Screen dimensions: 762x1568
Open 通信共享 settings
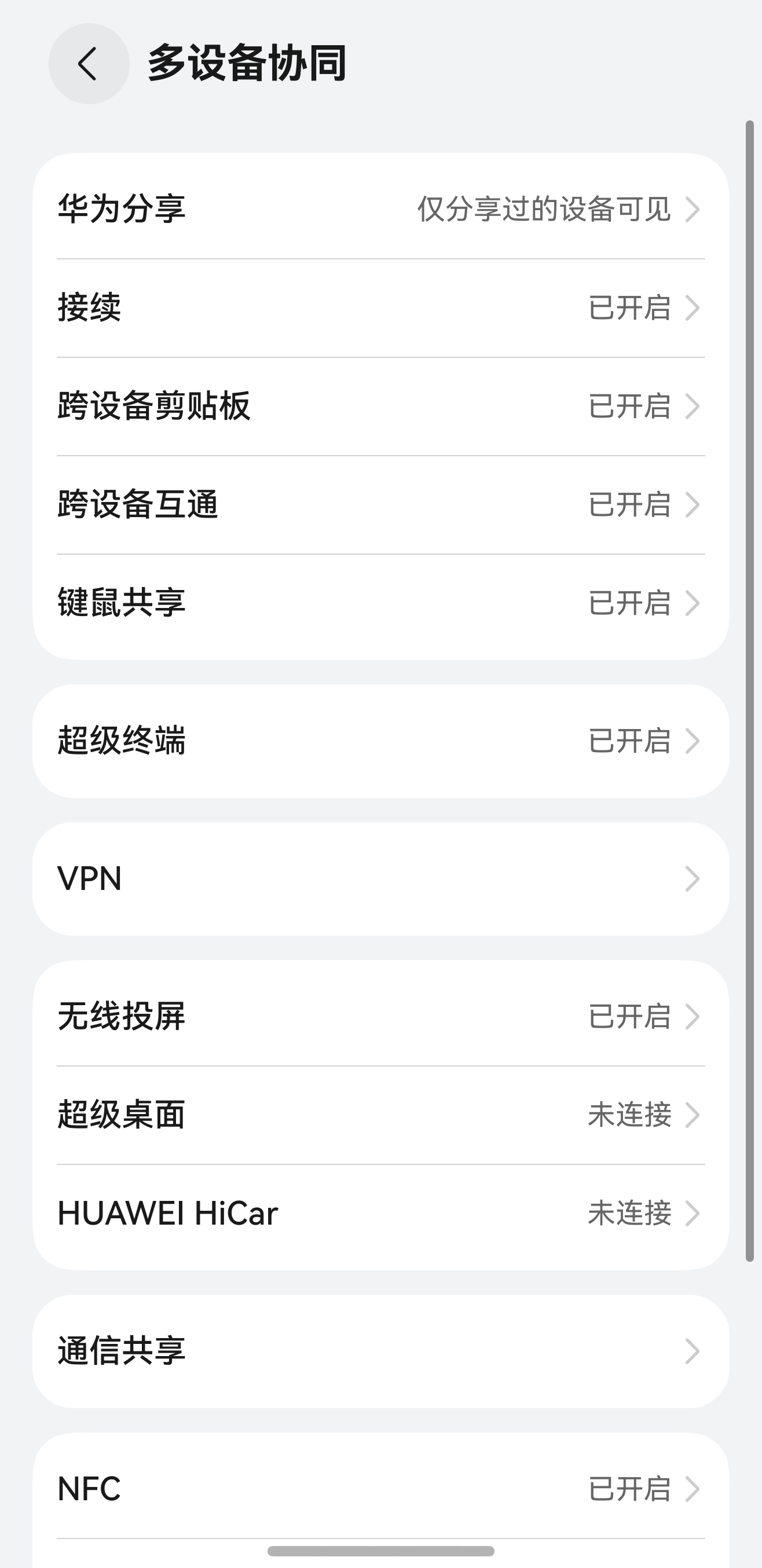[380, 1351]
